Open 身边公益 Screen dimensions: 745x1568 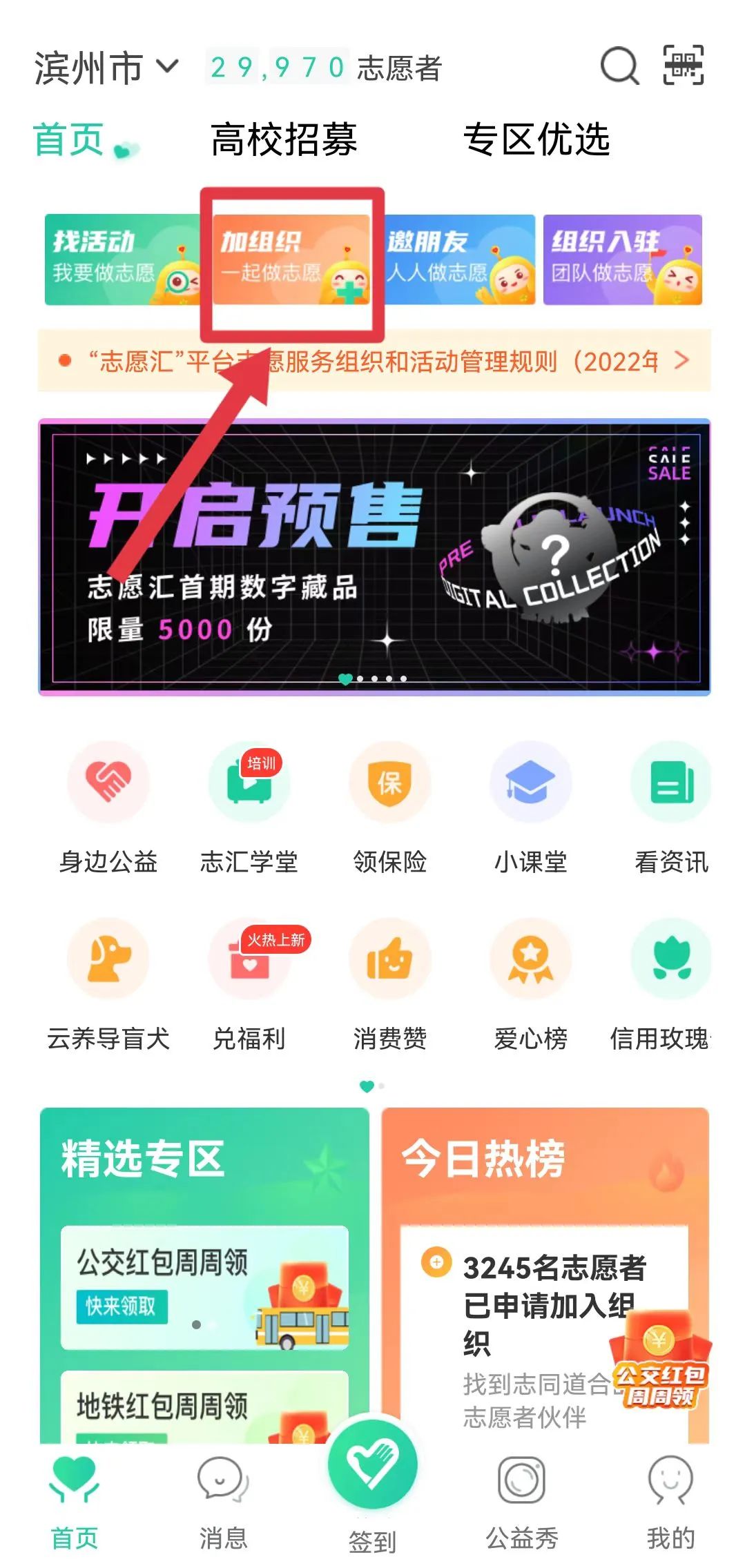(108, 806)
